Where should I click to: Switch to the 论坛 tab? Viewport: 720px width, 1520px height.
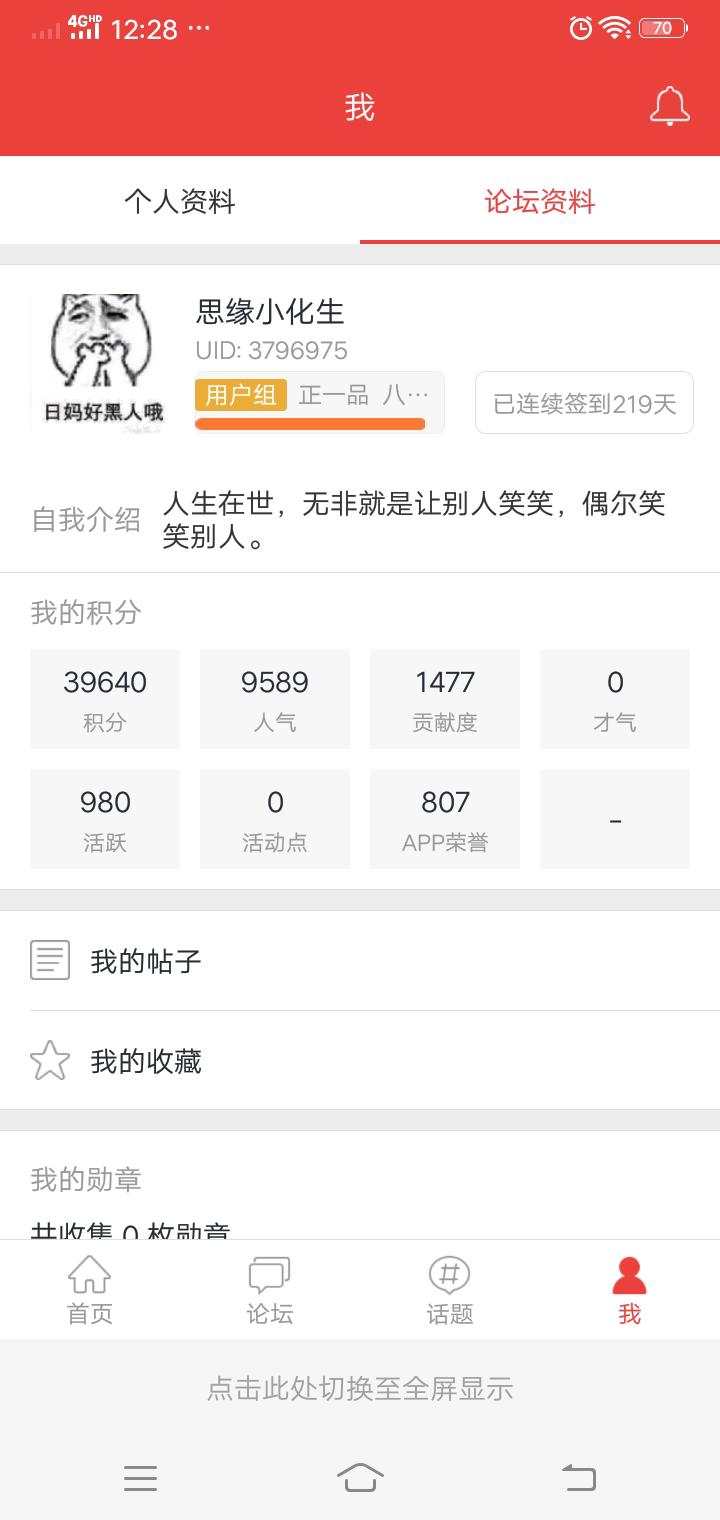tap(270, 1290)
